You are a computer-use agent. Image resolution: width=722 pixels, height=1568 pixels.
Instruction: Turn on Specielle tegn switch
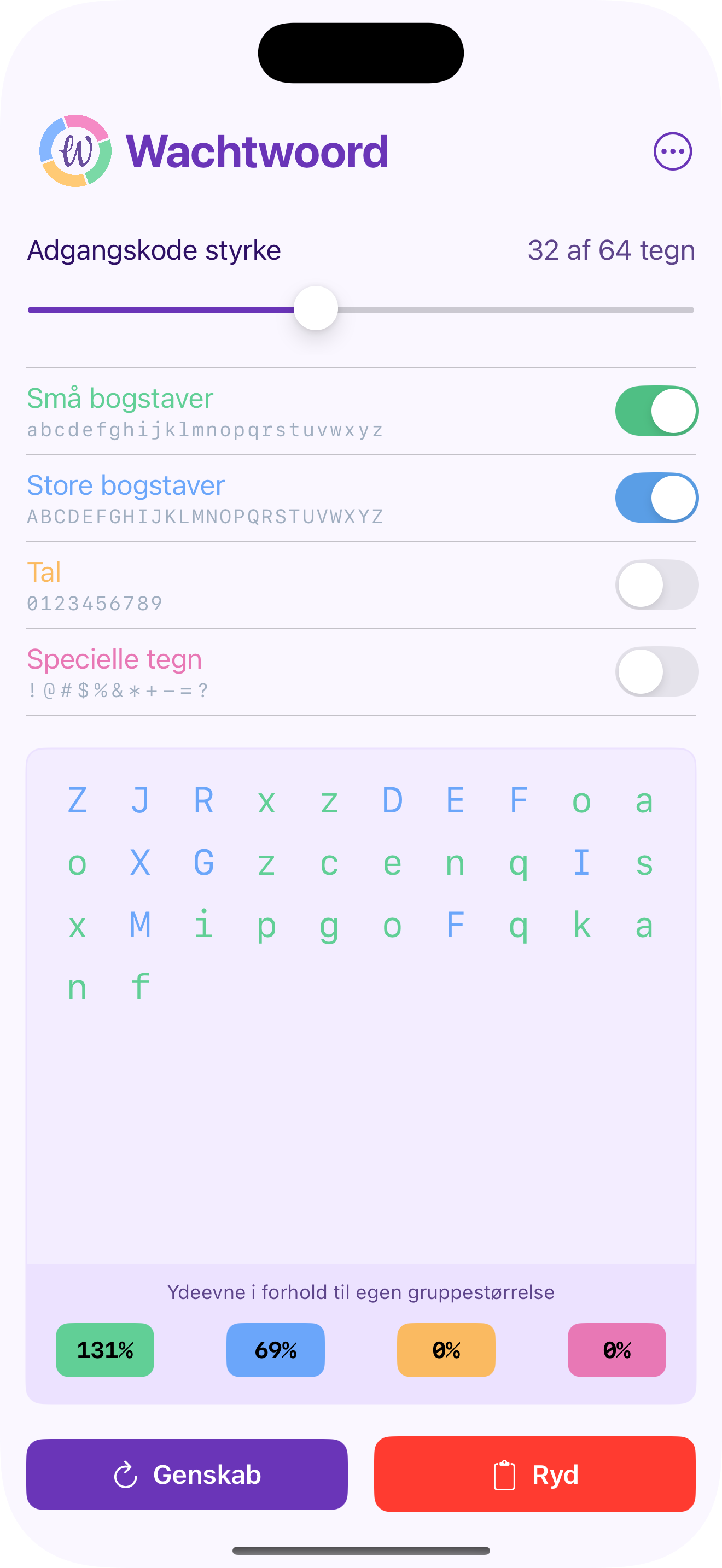pos(656,671)
